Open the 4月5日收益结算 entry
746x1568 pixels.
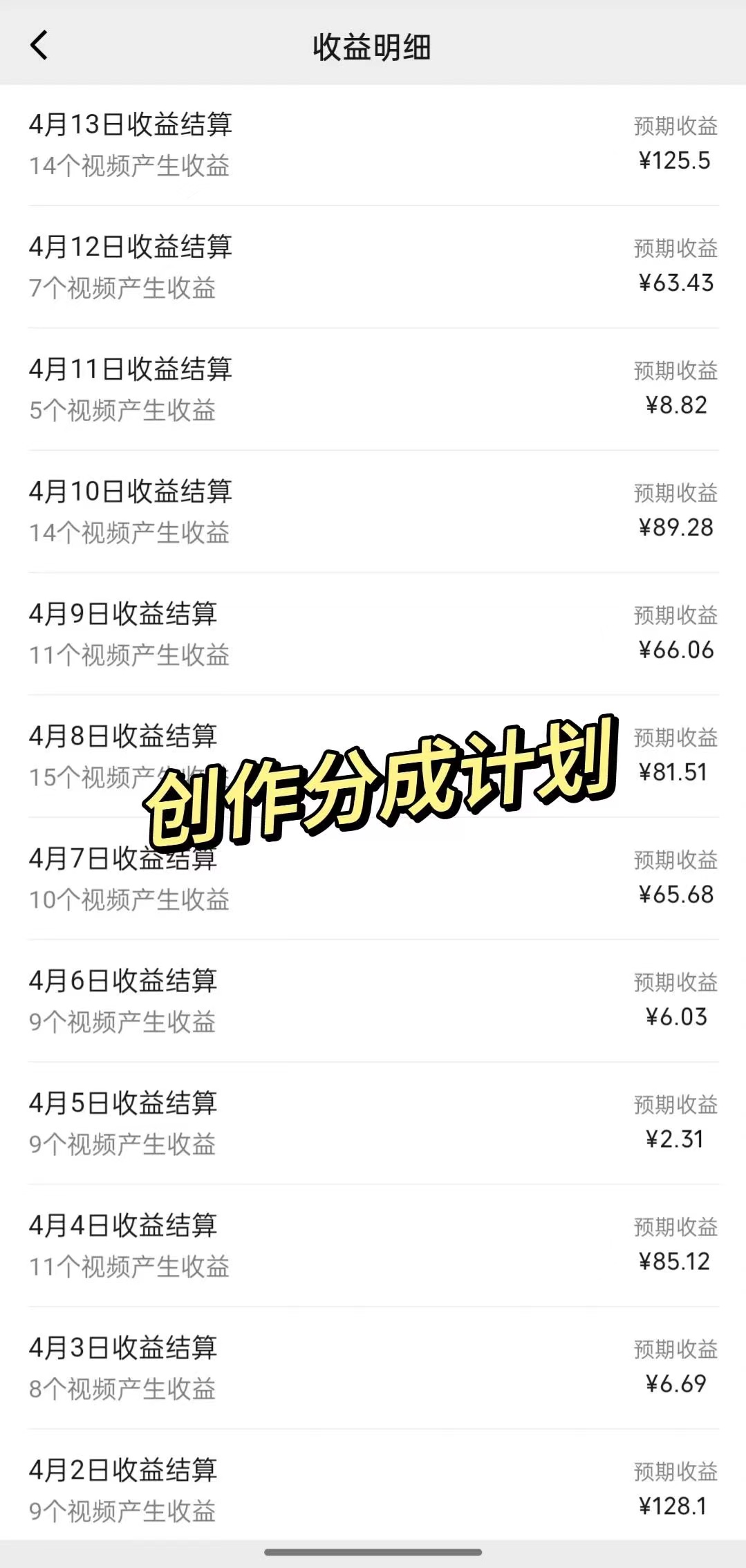(373, 1123)
